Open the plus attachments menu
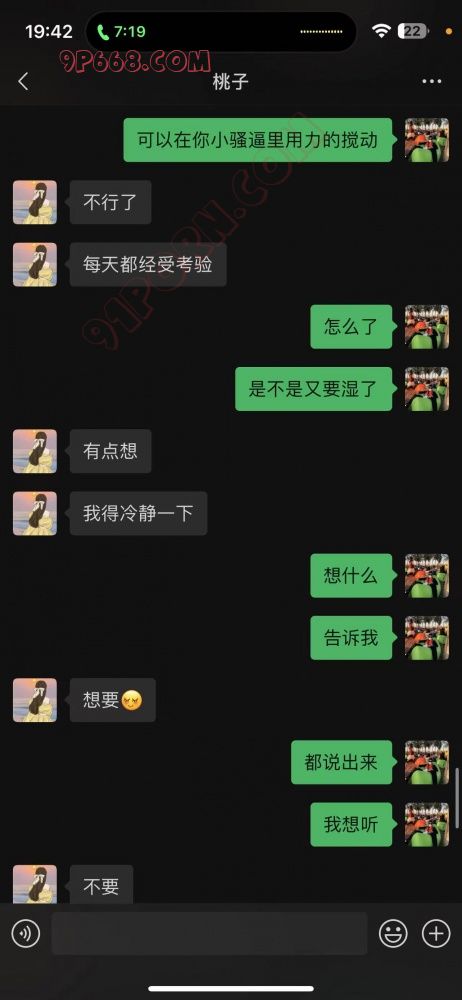The height and width of the screenshot is (1000, 462). (x=436, y=934)
